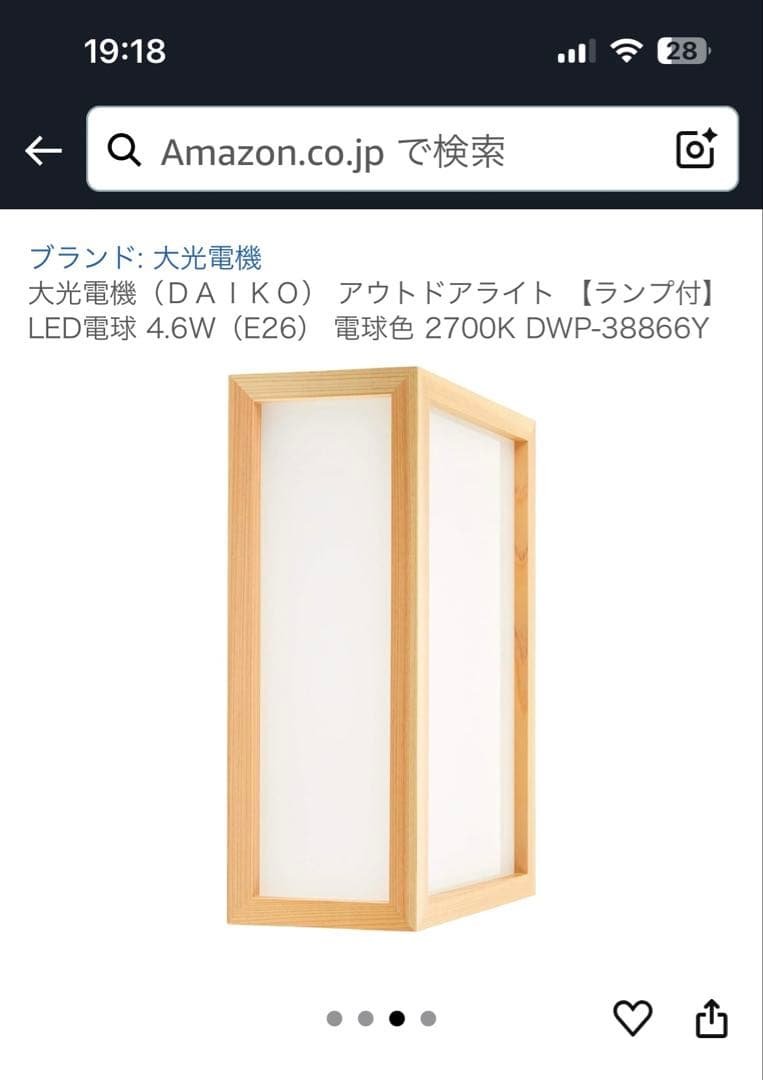This screenshot has height=1080, width=763.
Task: Go back with the arrow icon
Action: [x=43, y=150]
